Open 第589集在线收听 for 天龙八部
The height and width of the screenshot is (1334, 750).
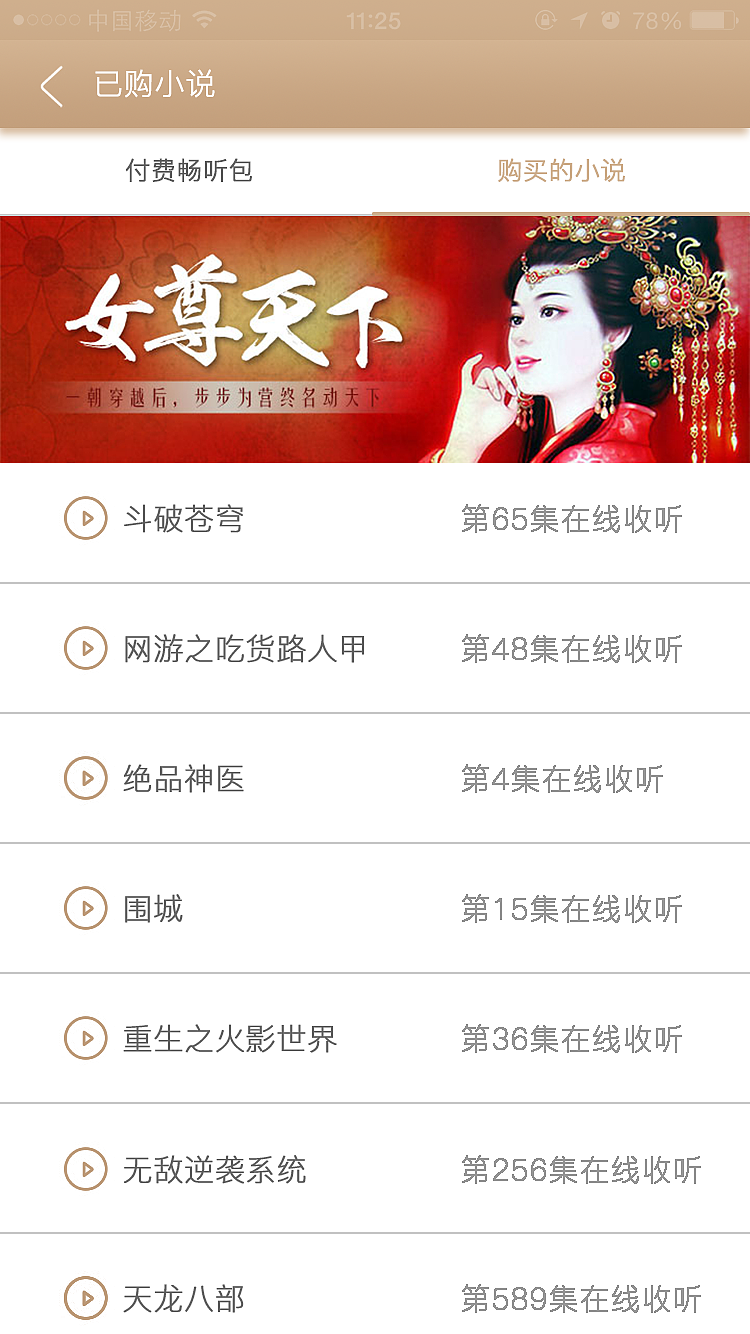[584, 1298]
